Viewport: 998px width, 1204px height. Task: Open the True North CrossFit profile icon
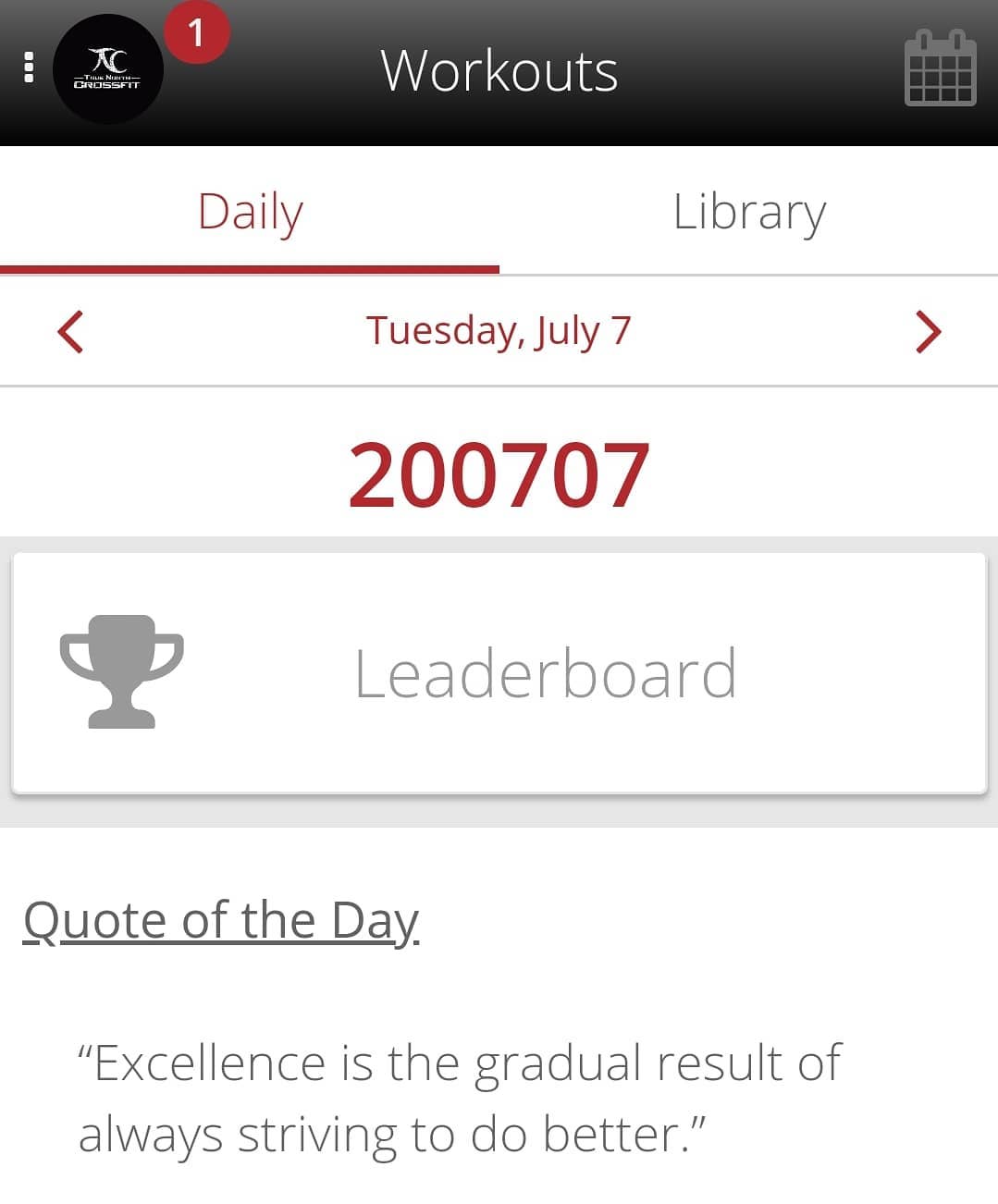coord(108,69)
